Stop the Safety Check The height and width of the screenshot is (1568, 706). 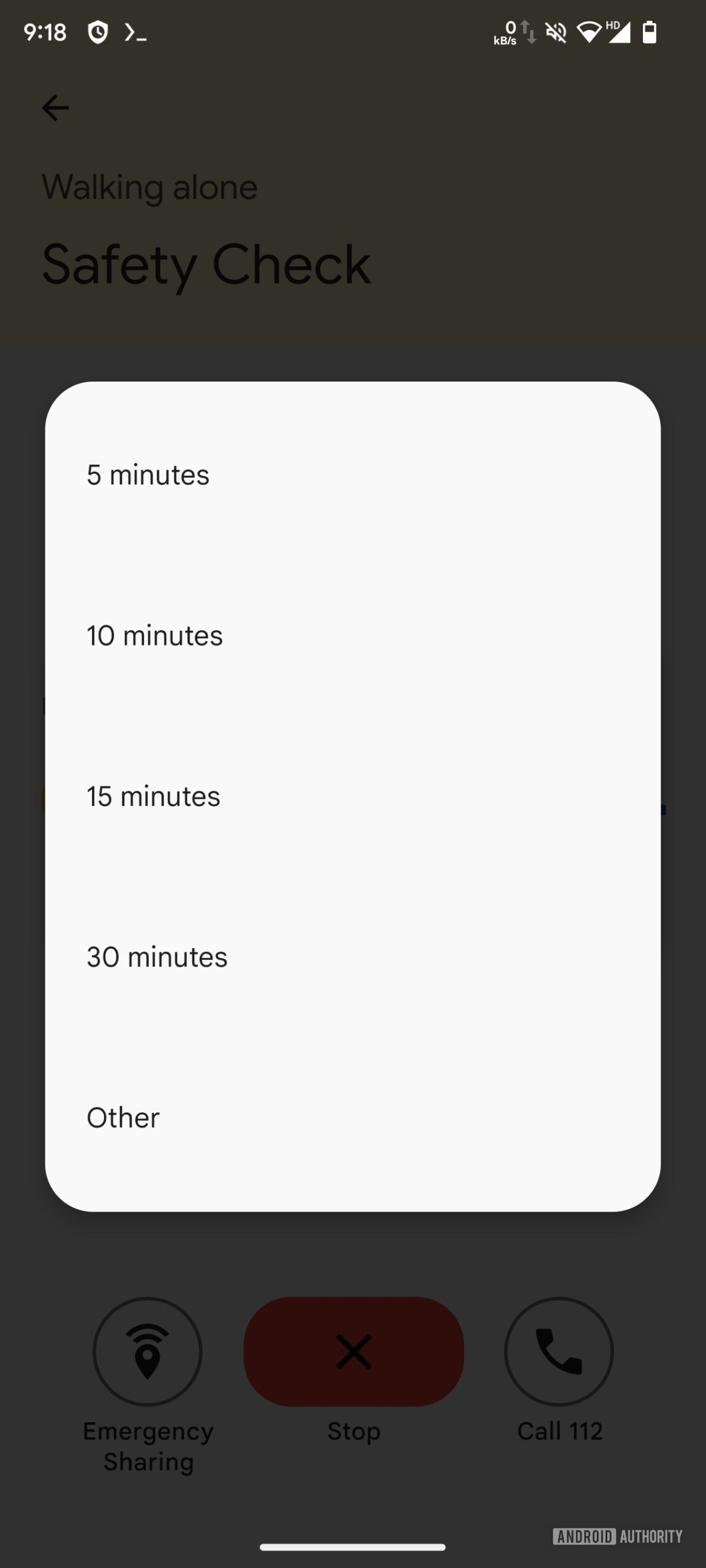point(354,1351)
